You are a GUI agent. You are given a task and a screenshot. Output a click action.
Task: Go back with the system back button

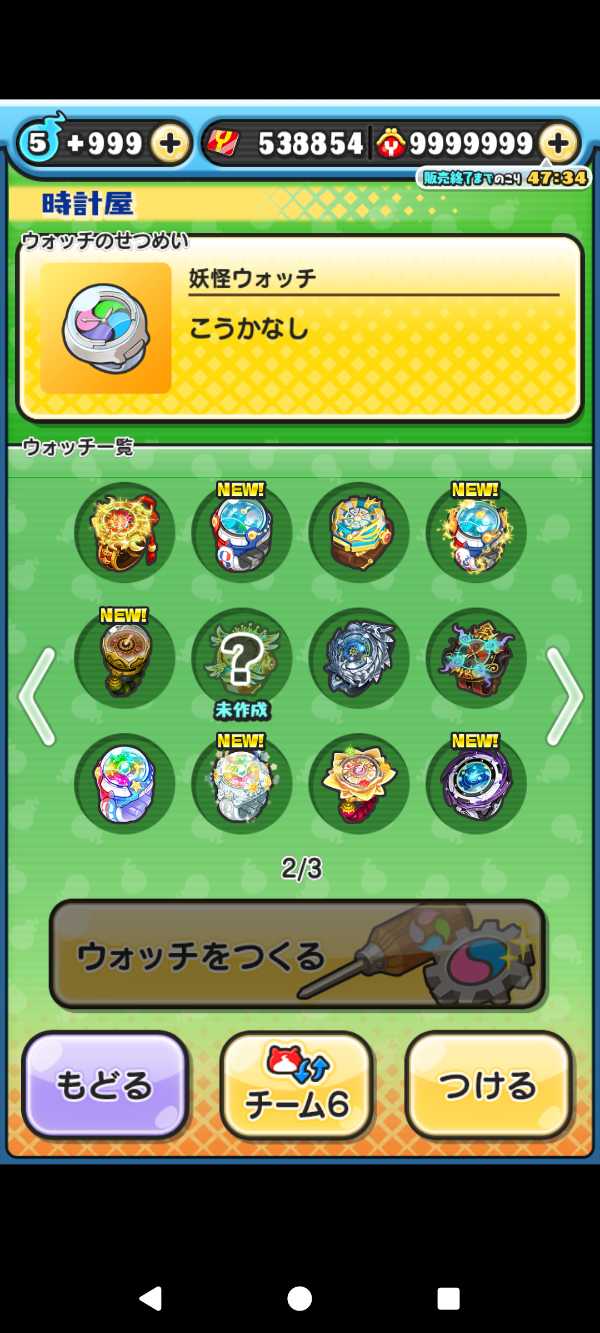coord(150,1298)
